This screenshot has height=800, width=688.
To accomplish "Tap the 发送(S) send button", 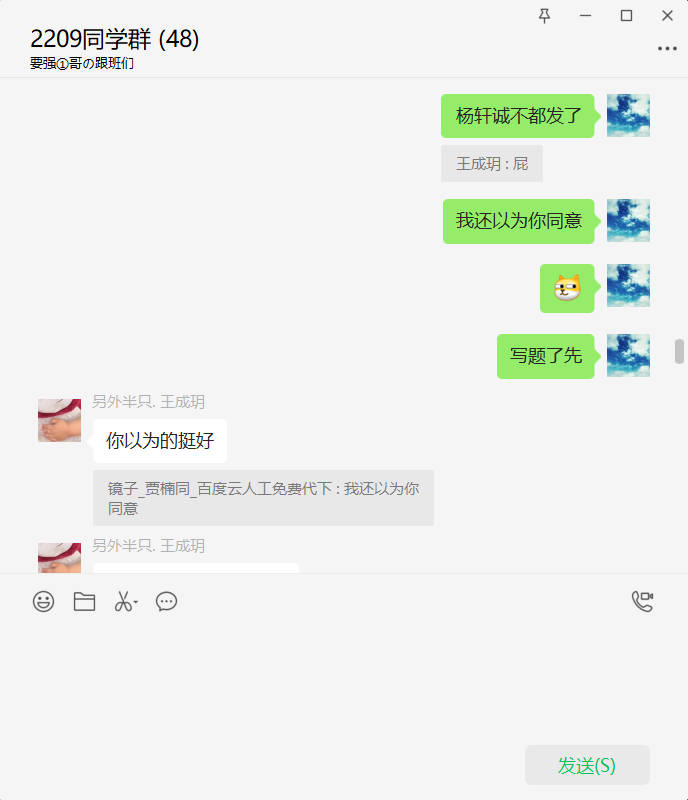I will tap(587, 766).
